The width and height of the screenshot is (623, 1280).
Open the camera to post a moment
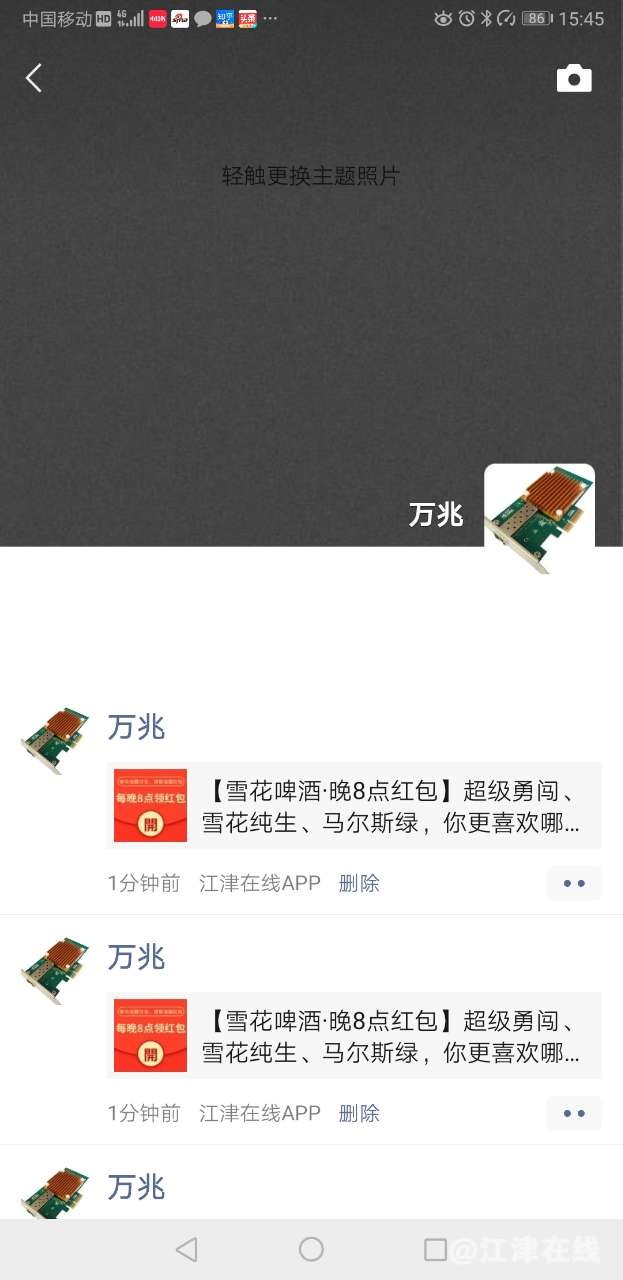(574, 79)
